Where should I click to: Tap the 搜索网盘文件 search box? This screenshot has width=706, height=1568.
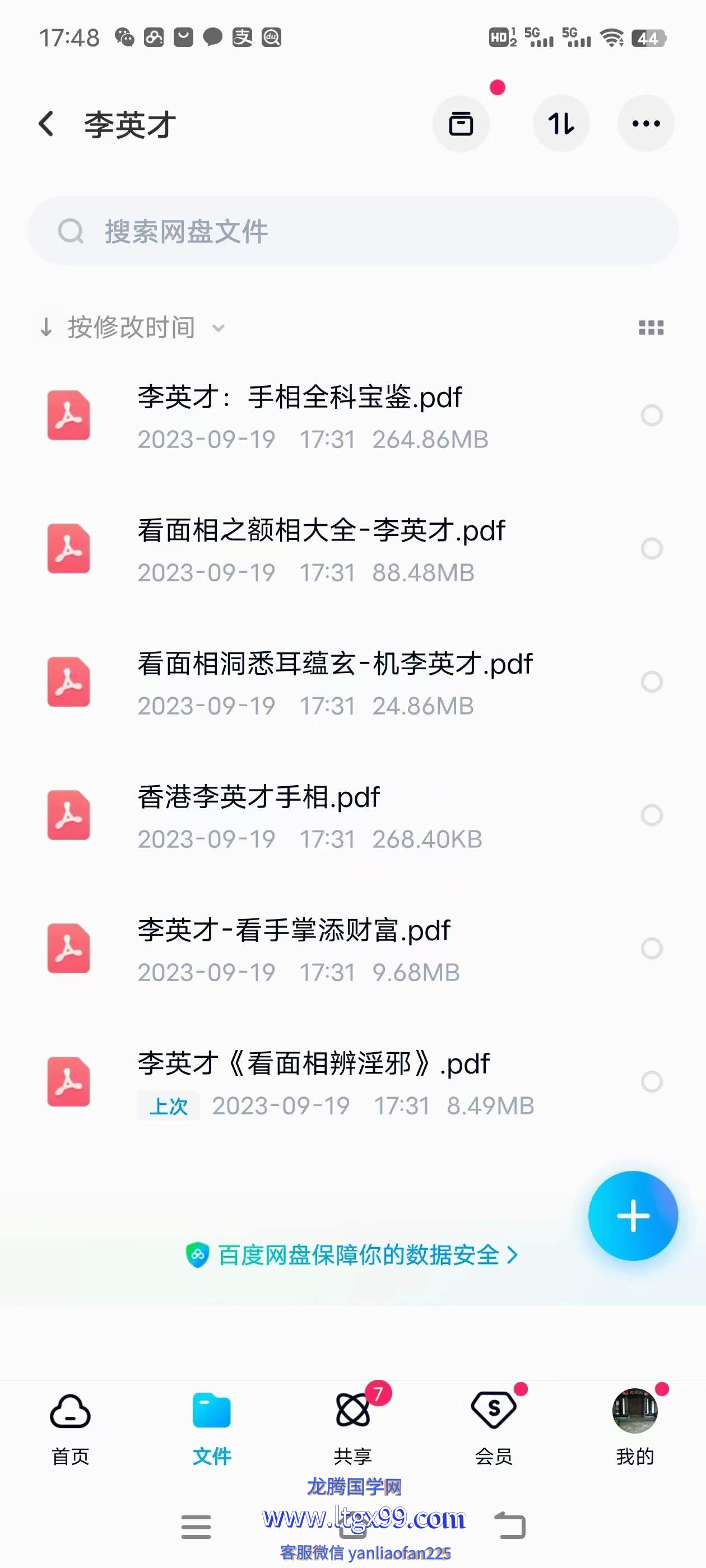pos(352,231)
